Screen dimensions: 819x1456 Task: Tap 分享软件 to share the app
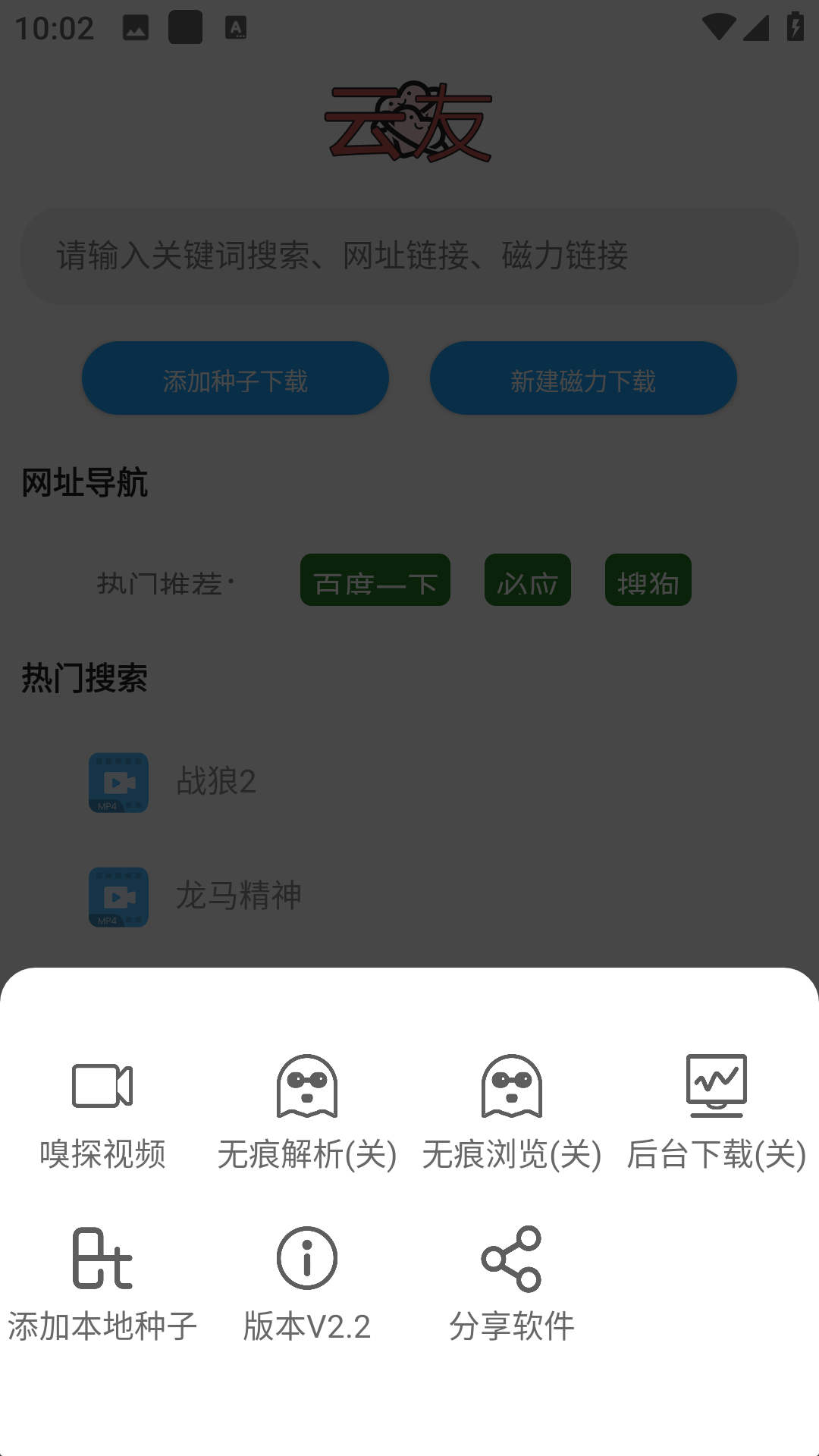pyautogui.click(x=512, y=1283)
